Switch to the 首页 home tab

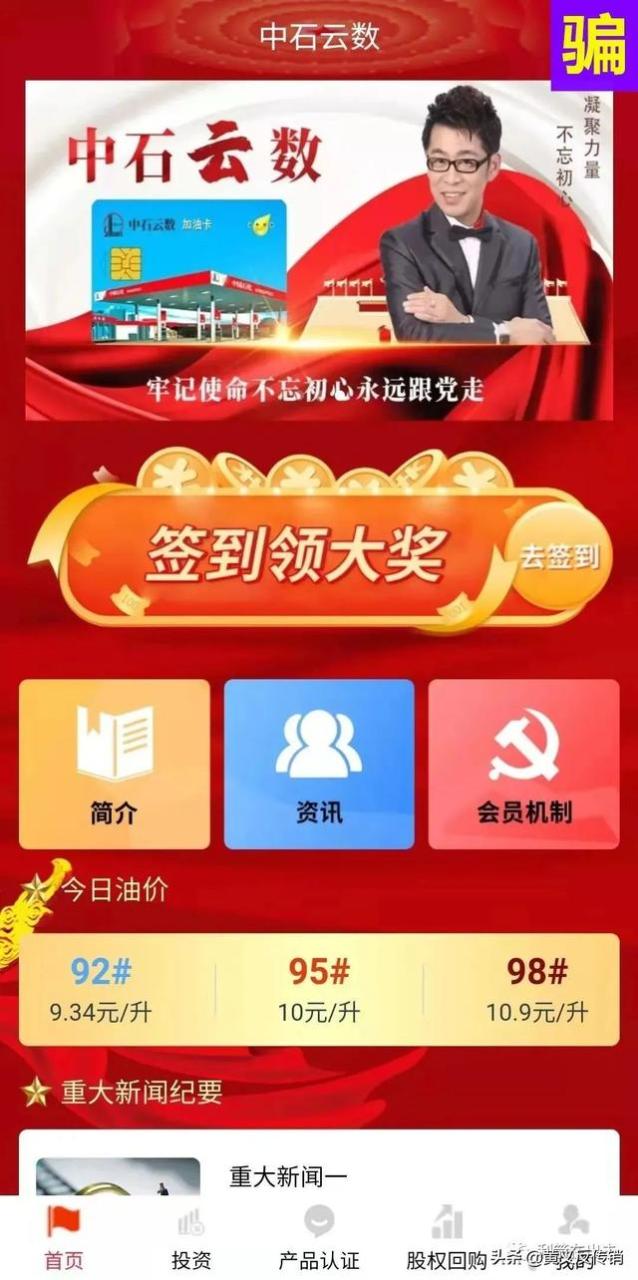(64, 1238)
